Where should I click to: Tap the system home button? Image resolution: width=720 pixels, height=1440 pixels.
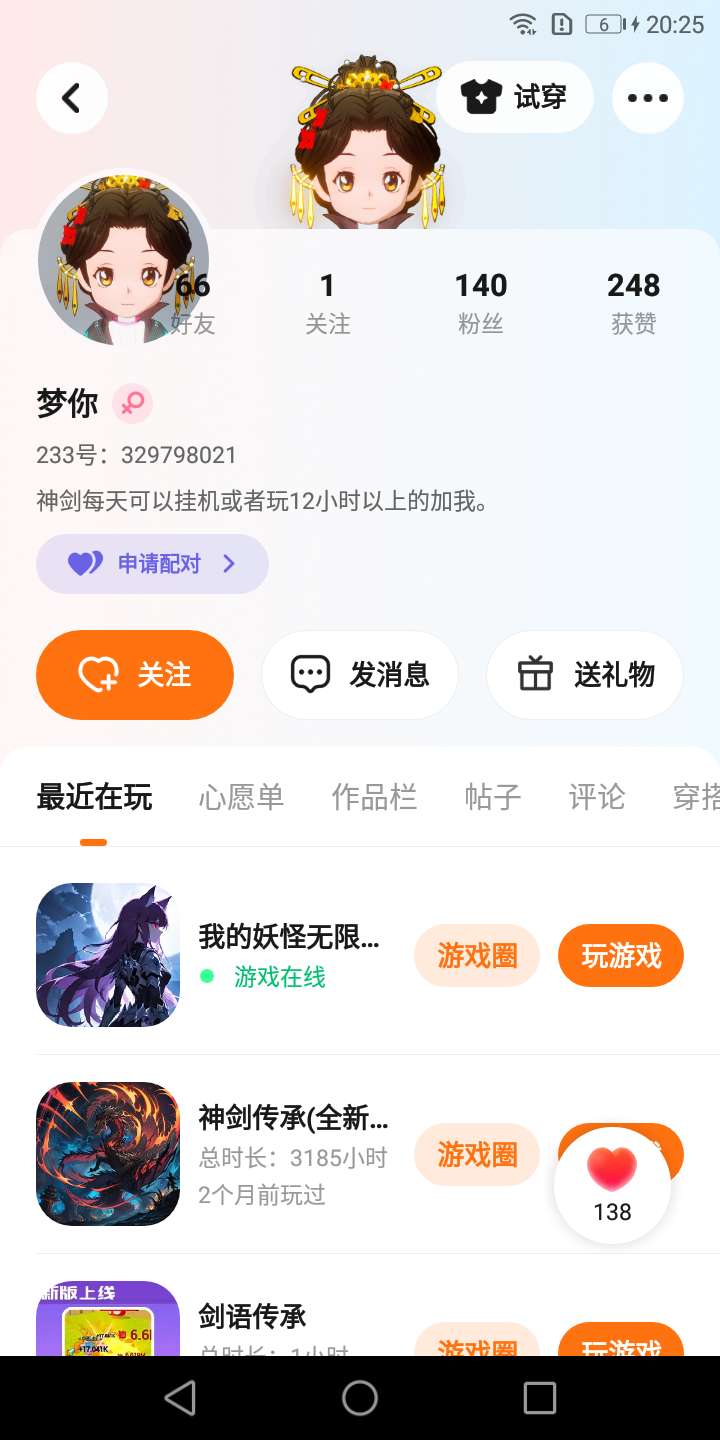360,1398
